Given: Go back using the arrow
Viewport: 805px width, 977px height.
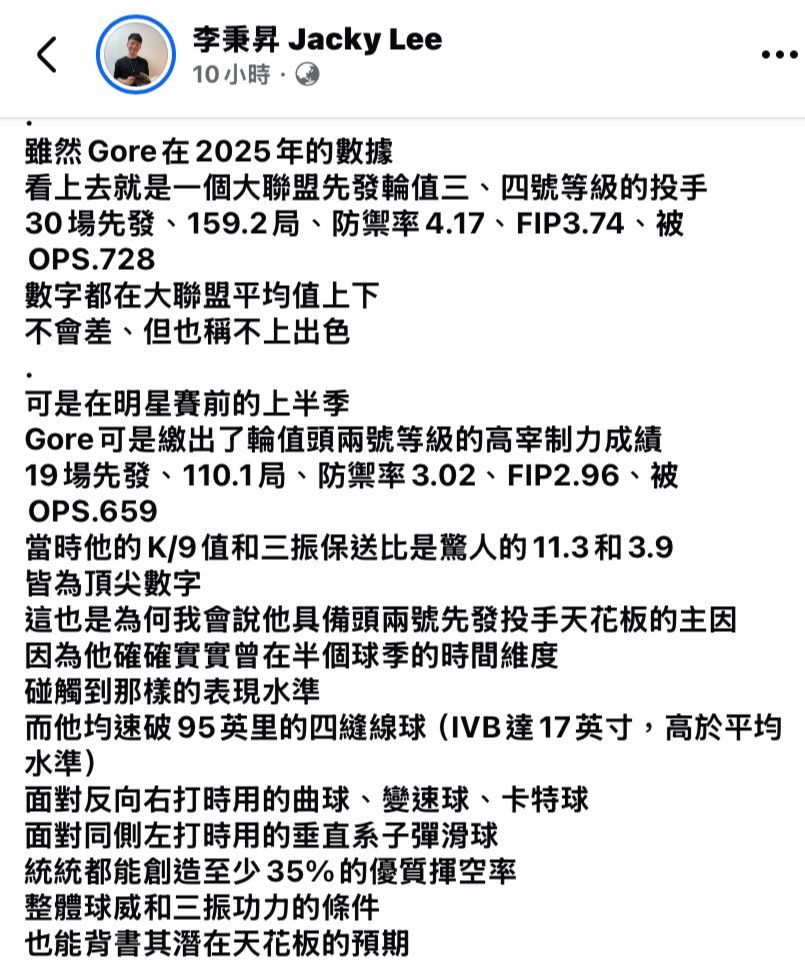Looking at the screenshot, I should (x=47, y=54).
